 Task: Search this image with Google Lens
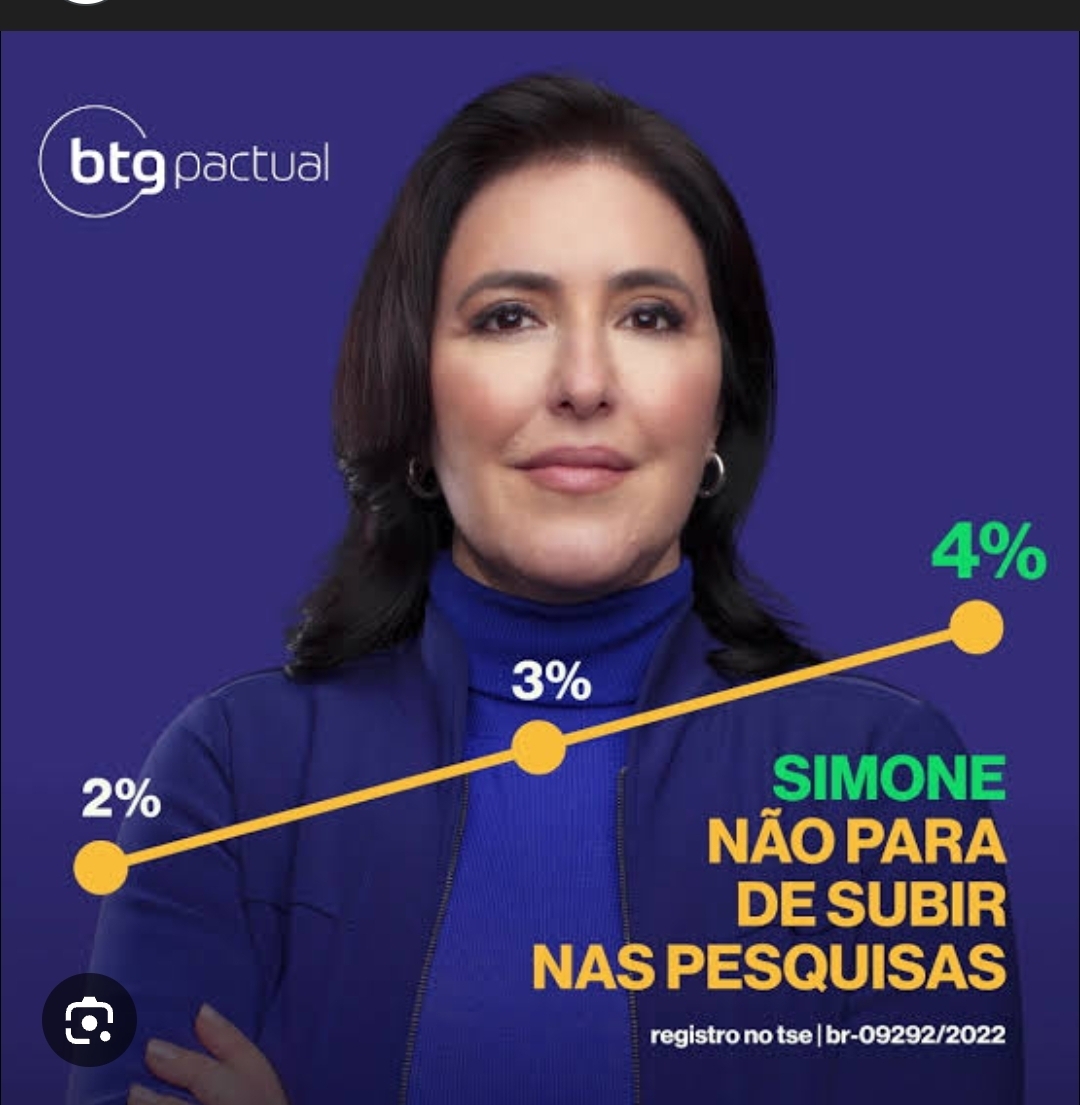[x=89, y=1020]
